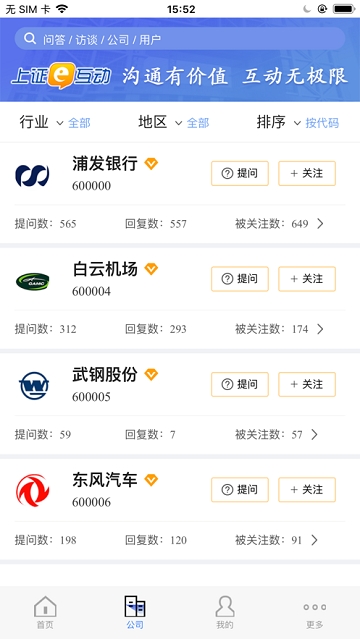Image resolution: width=360 pixels, height=639 pixels.
Task: Switch to the 首页 home tab
Action: pos(45,612)
